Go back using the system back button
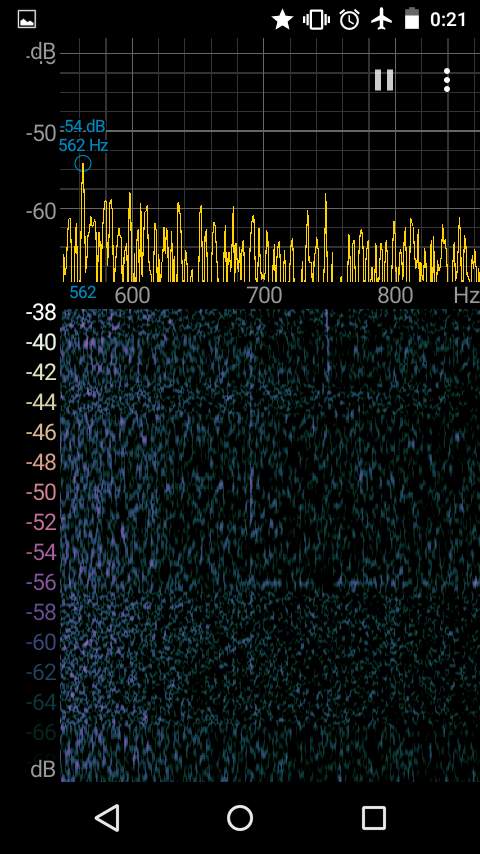Viewport: 480px width, 854px height. [x=107, y=818]
